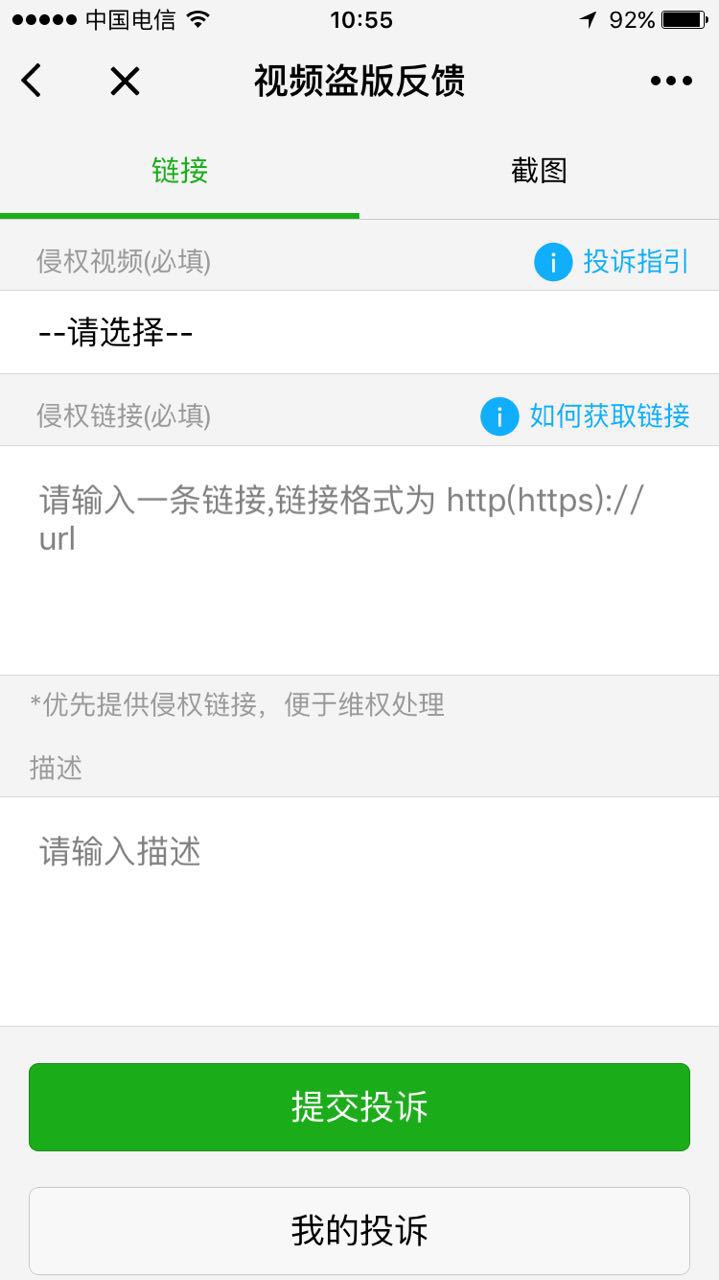The height and width of the screenshot is (1280, 719).
Task: Go back using the back arrow
Action: pyautogui.click(x=32, y=81)
